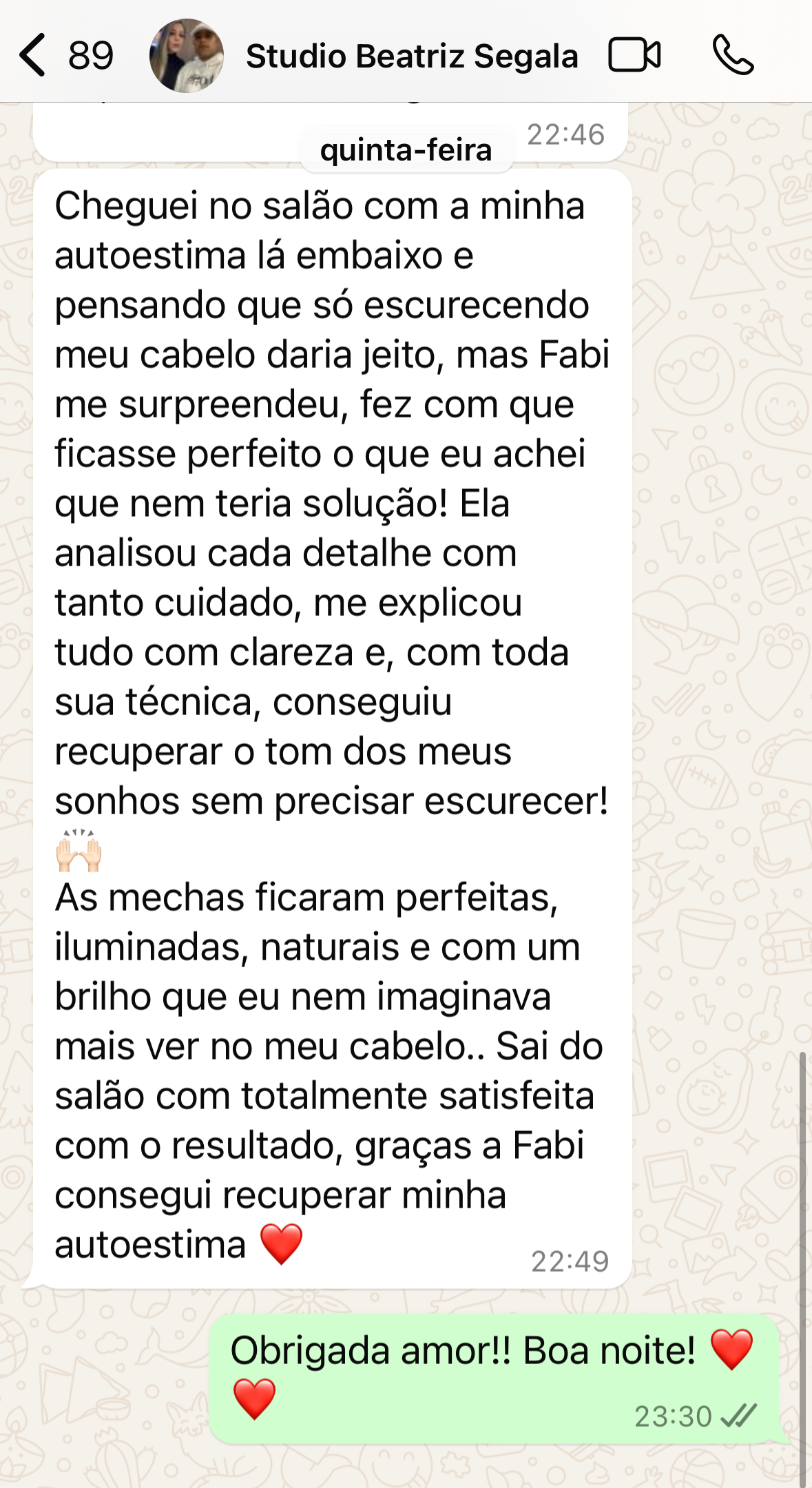The image size is (812, 1488).
Task: Start a voice call with Studio Beatriz Segala
Action: (x=733, y=55)
